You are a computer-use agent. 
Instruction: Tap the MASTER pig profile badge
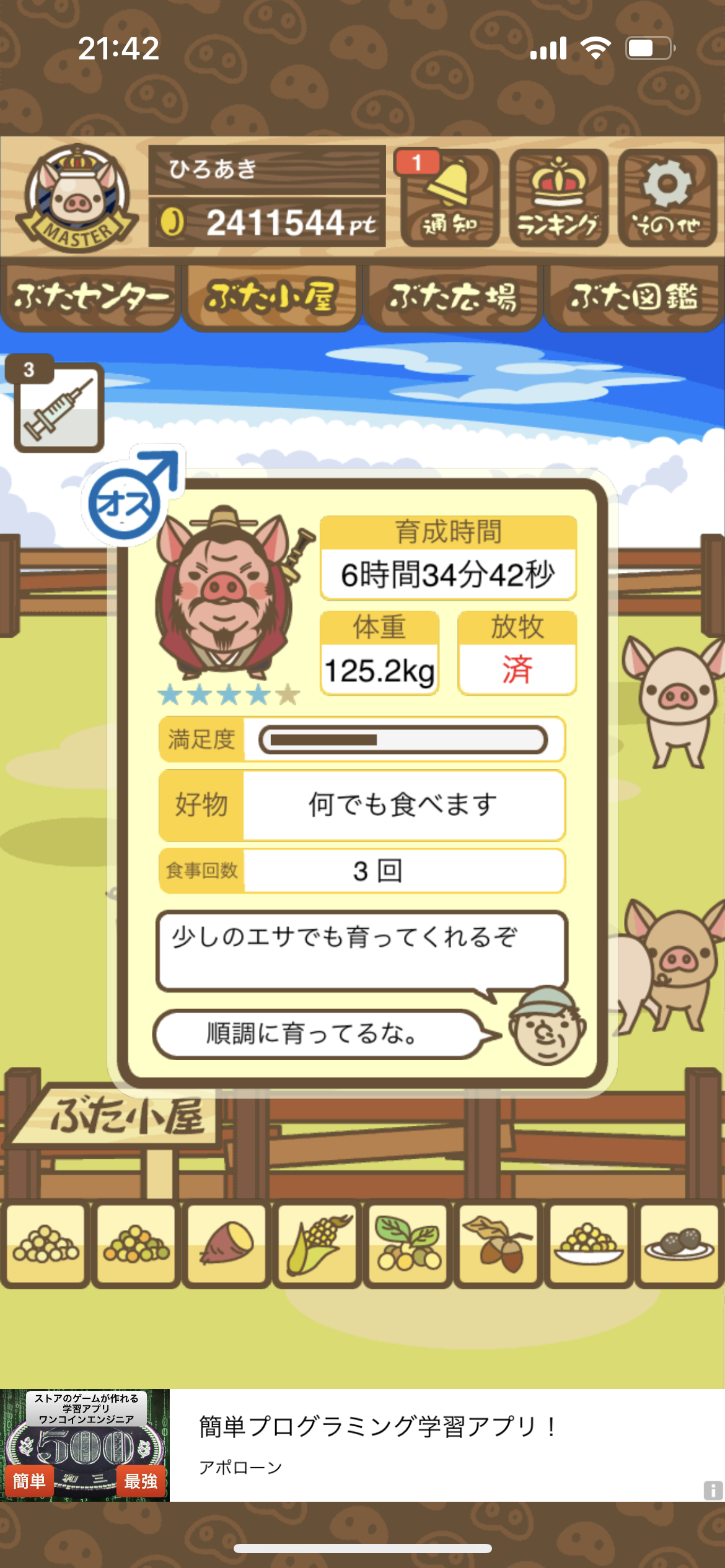[77, 198]
